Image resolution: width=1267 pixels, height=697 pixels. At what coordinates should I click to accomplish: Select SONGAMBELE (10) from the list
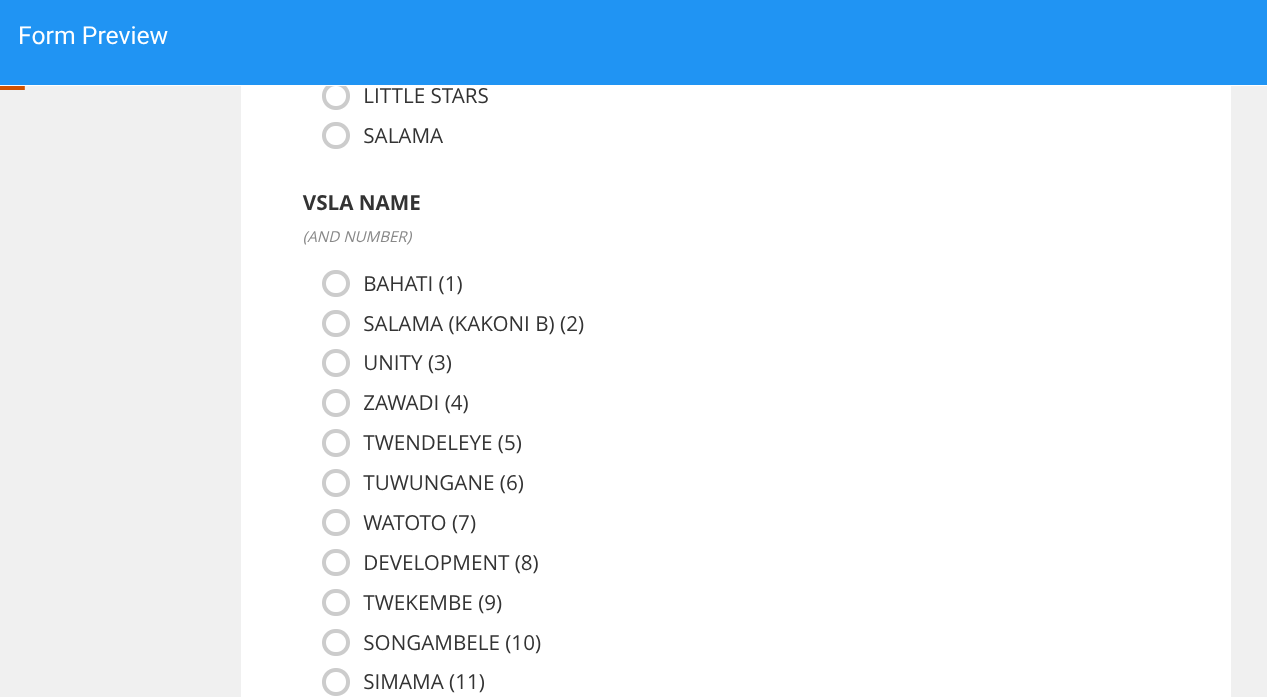pyautogui.click(x=336, y=643)
